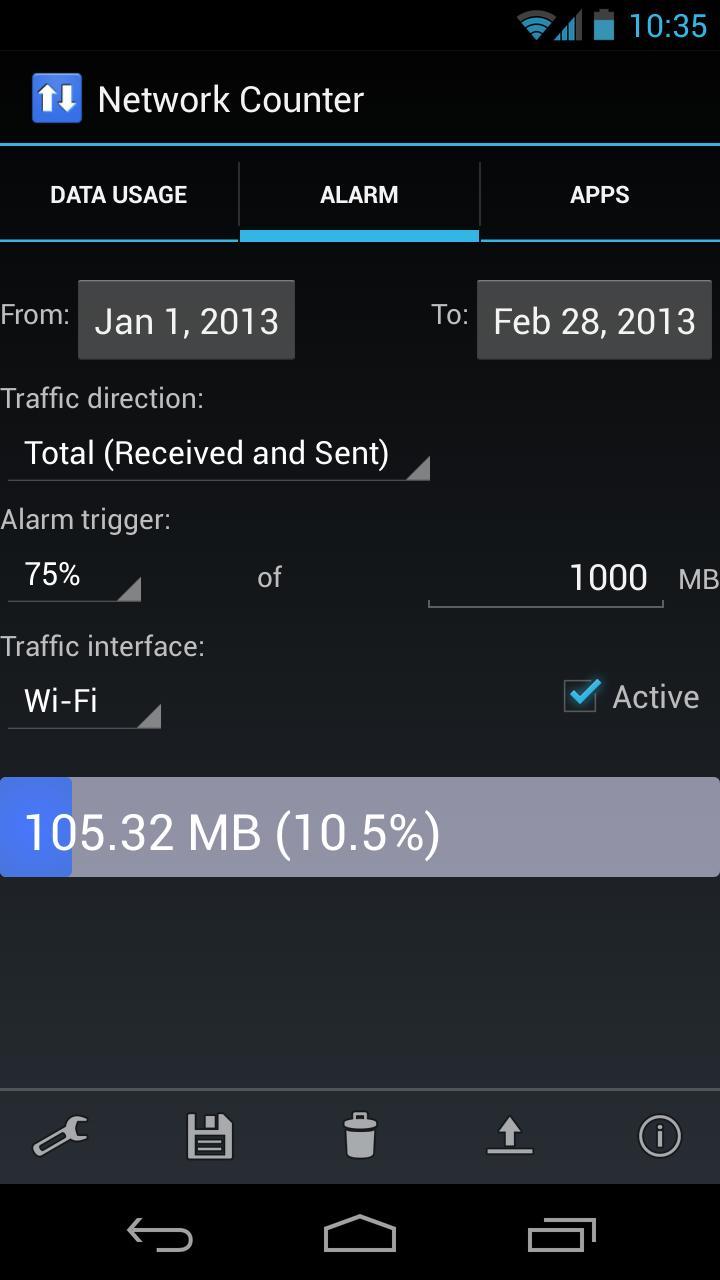This screenshot has width=720, height=1280.
Task: Open the APPS tab
Action: [x=599, y=194]
